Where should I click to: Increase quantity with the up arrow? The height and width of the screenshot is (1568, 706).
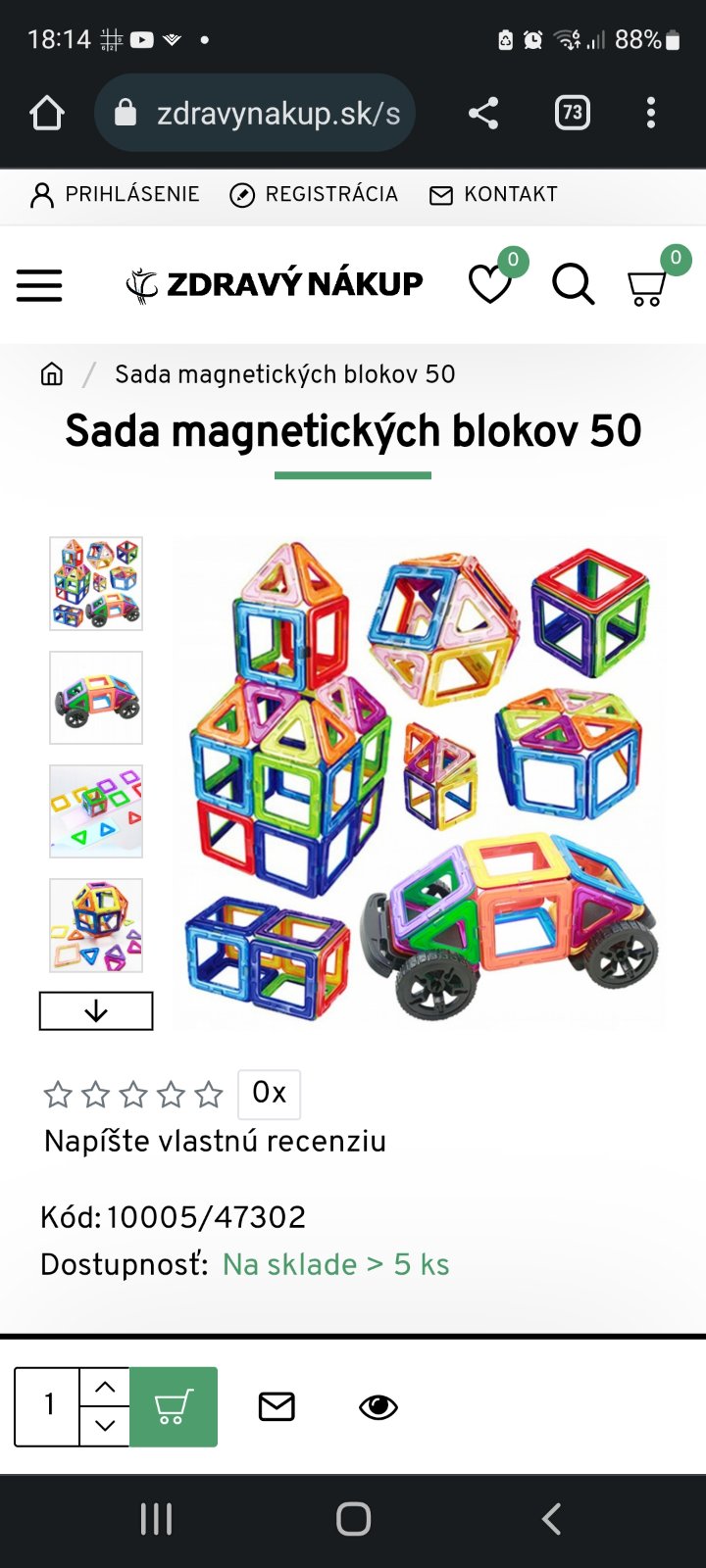[105, 1387]
